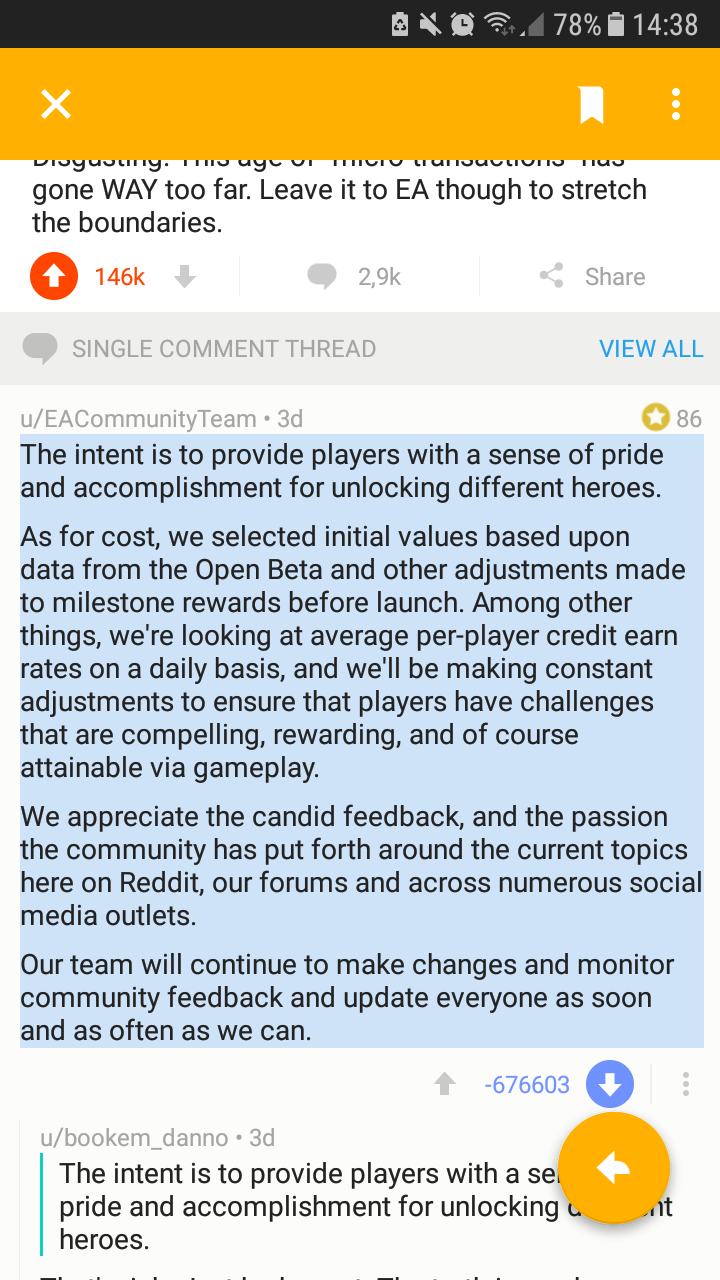
Task: Tap VIEW ALL comments
Action: coord(651,349)
